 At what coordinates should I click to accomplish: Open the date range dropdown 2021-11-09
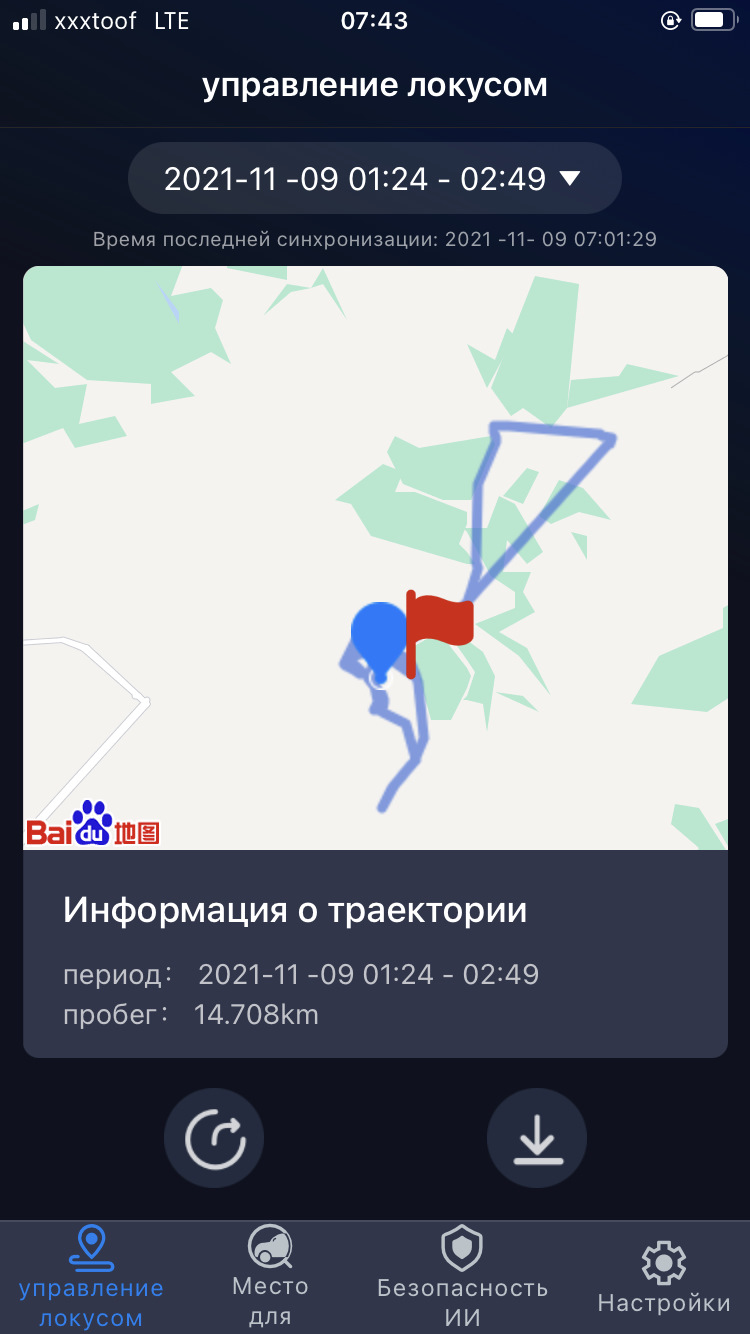[x=374, y=179]
